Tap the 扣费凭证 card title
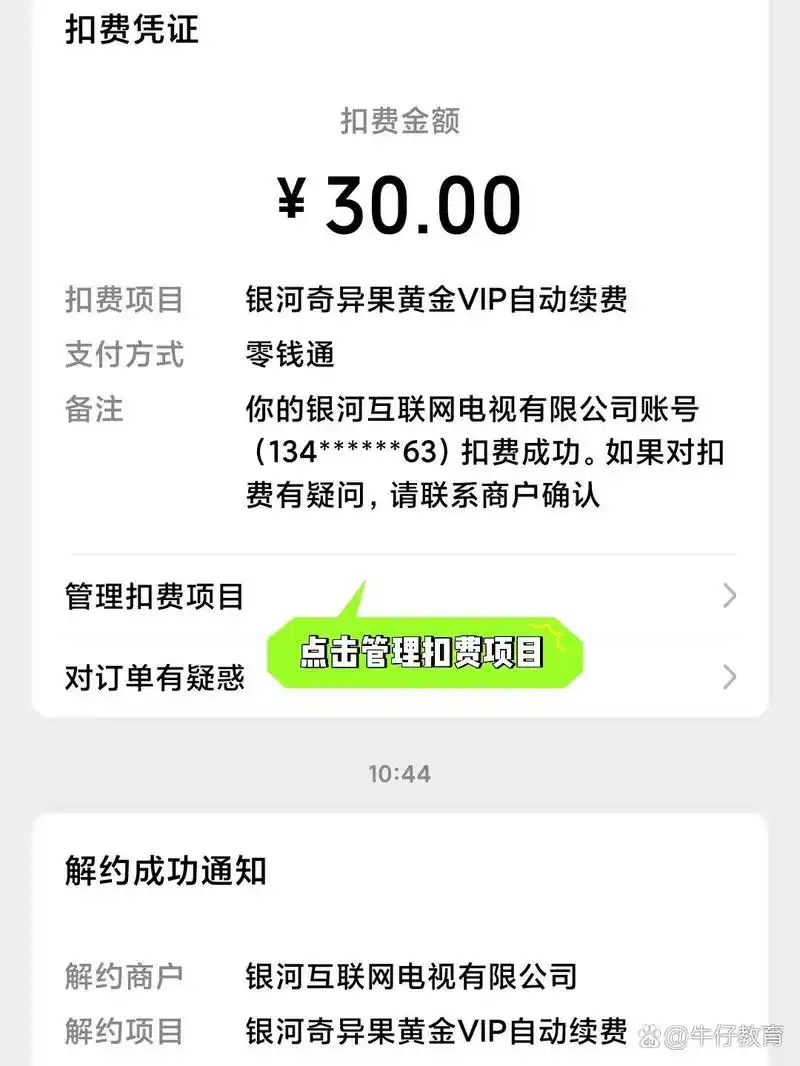The height and width of the screenshot is (1066, 800). pyautogui.click(x=131, y=30)
